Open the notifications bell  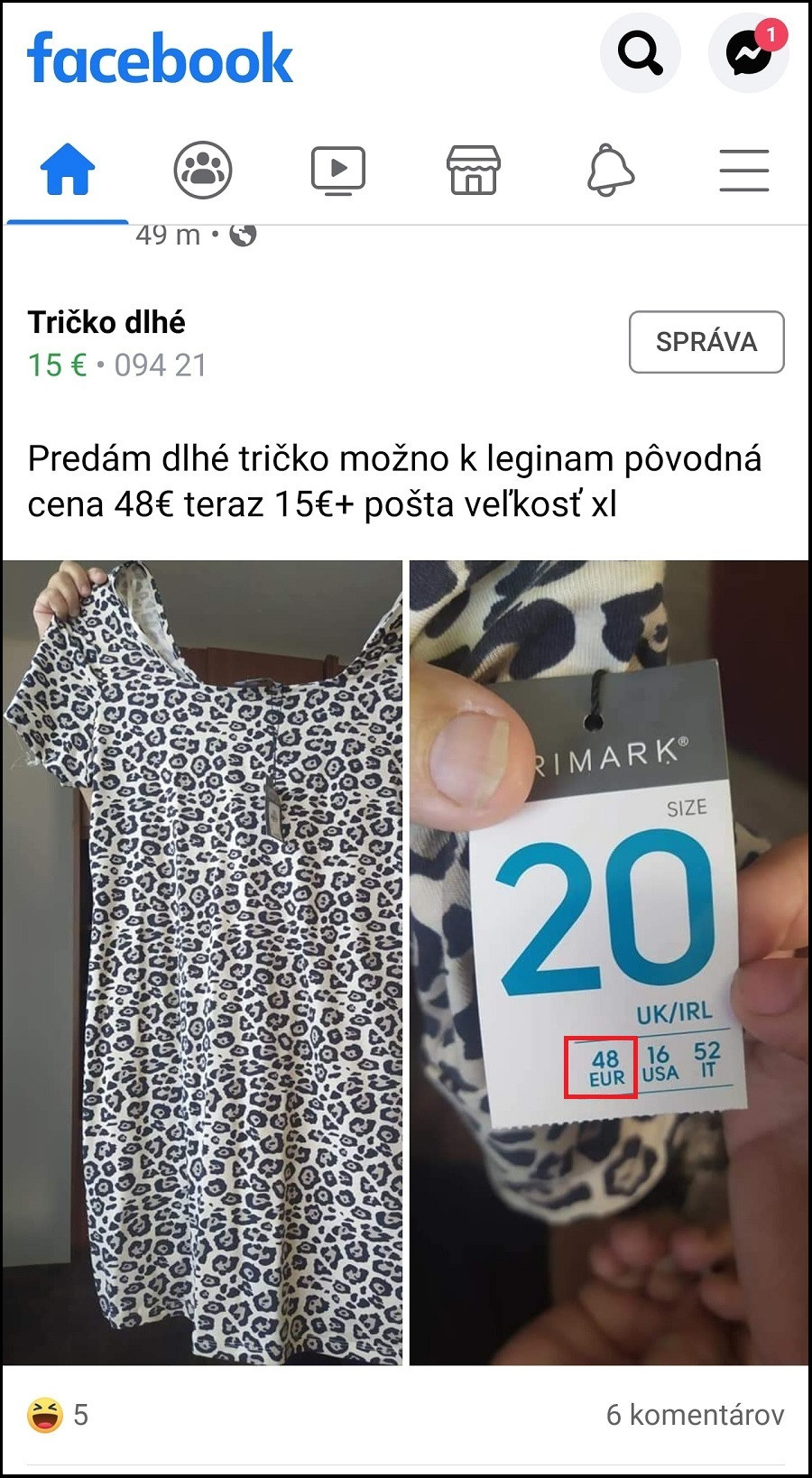click(x=611, y=170)
